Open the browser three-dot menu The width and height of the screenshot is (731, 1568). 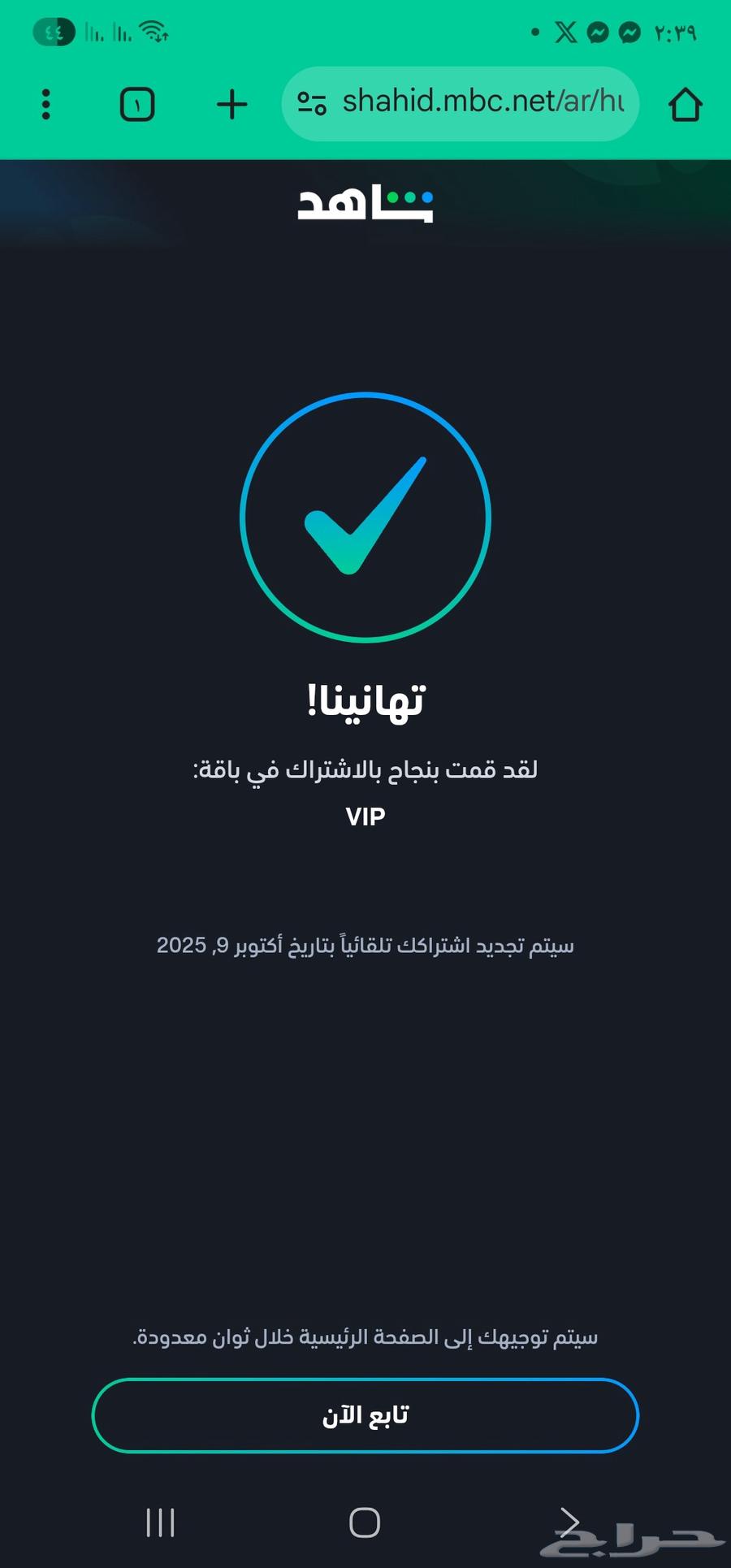point(45,104)
